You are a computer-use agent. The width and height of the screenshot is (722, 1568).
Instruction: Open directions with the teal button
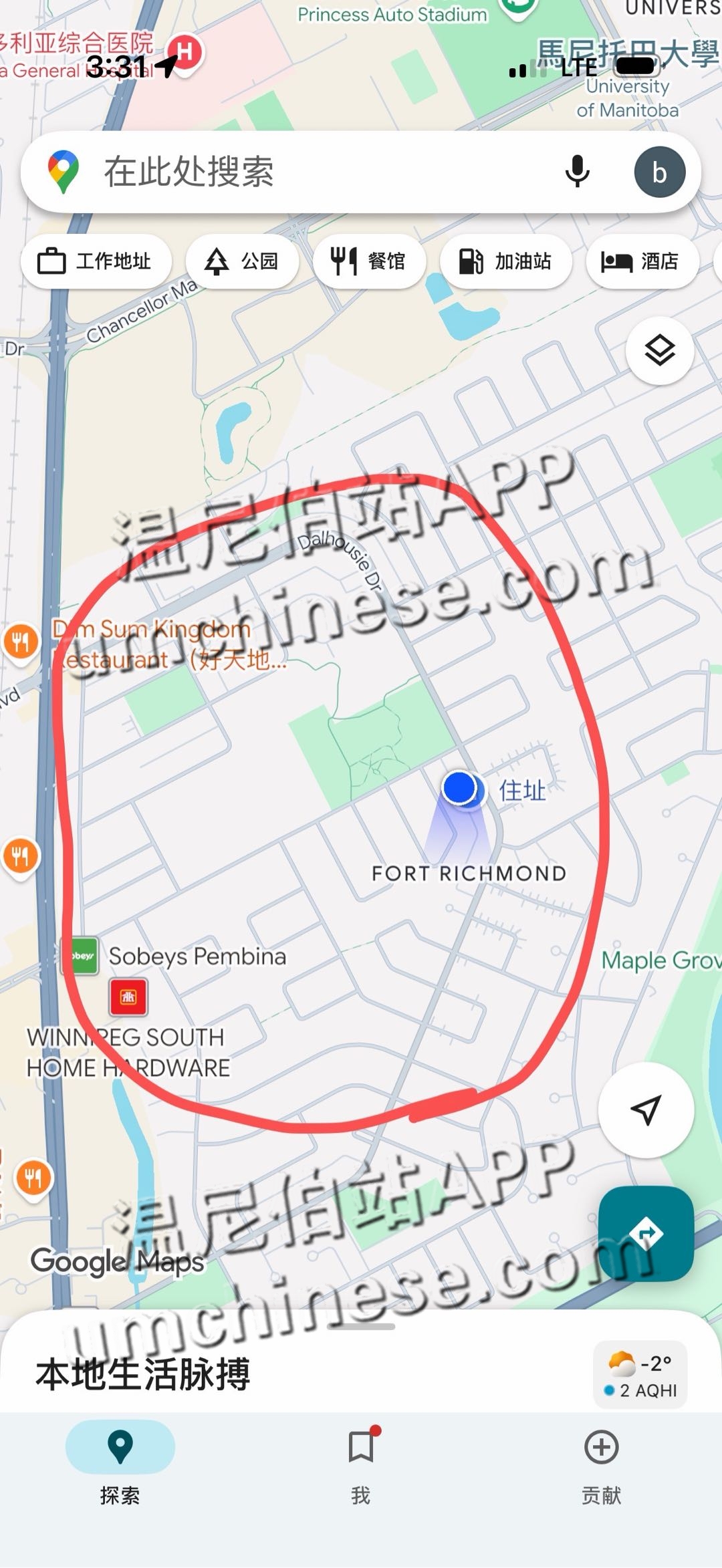646,1234
